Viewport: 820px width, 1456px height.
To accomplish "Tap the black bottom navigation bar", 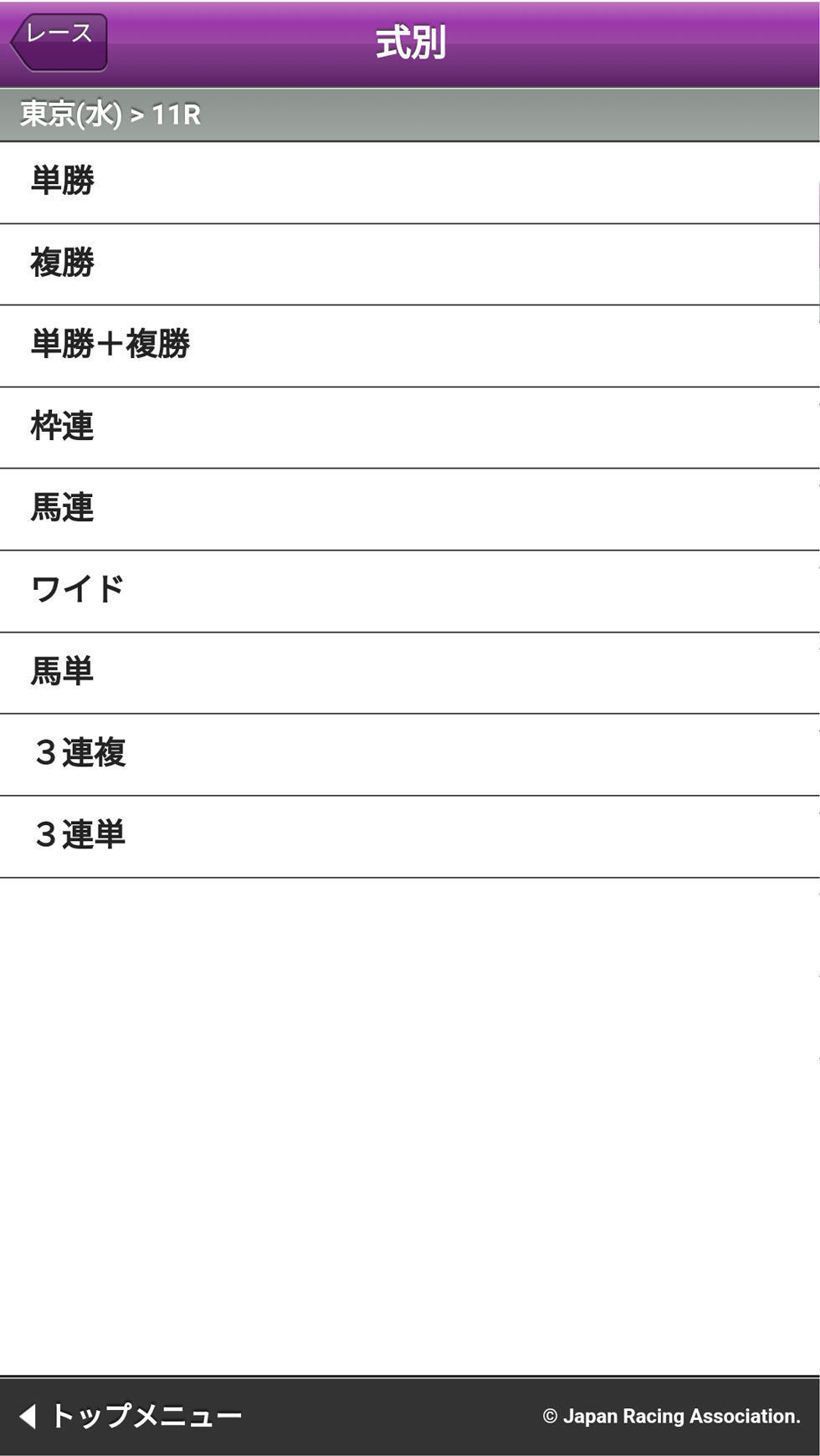I will coord(410,1416).
